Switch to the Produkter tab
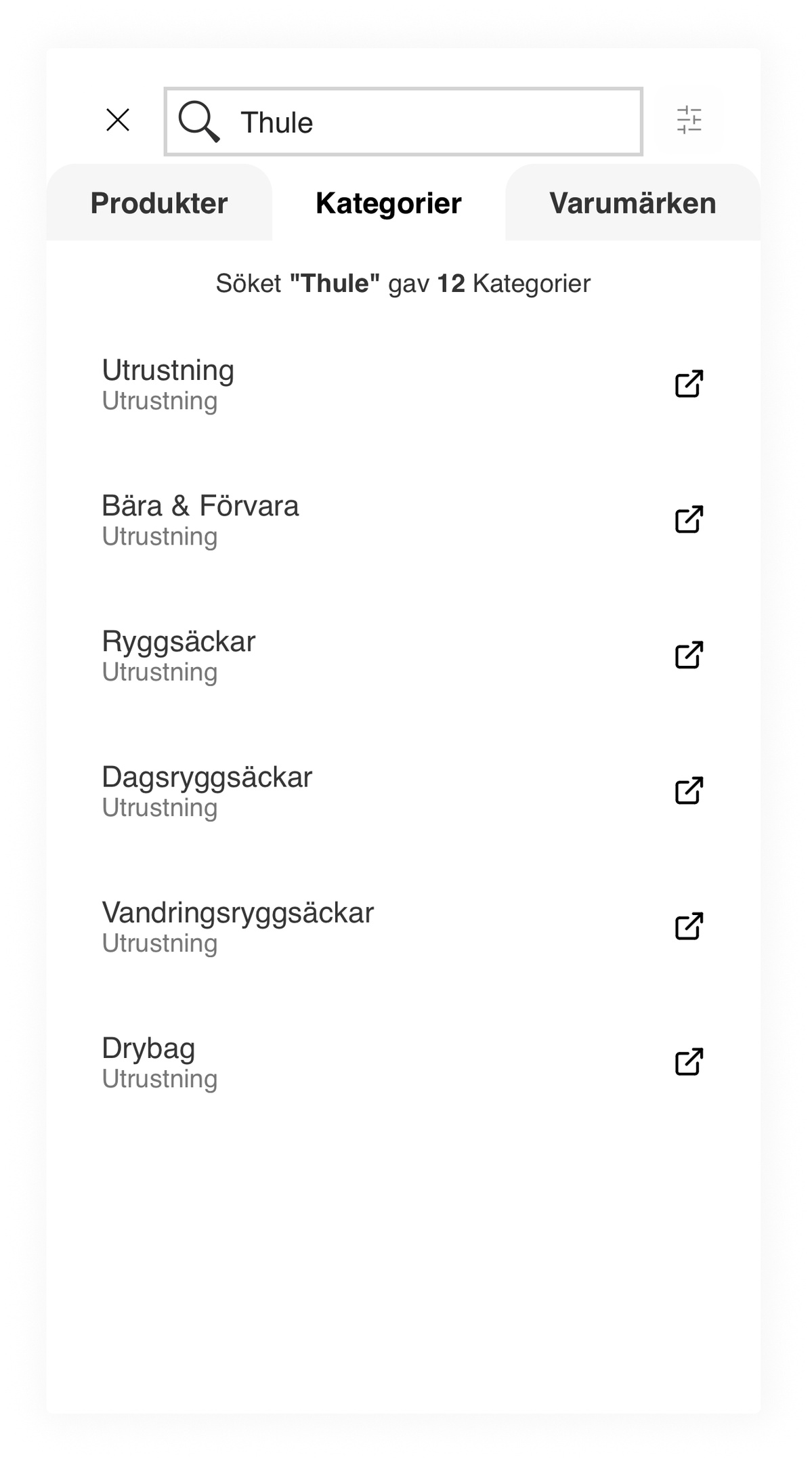The image size is (812, 1463). pyautogui.click(x=159, y=203)
